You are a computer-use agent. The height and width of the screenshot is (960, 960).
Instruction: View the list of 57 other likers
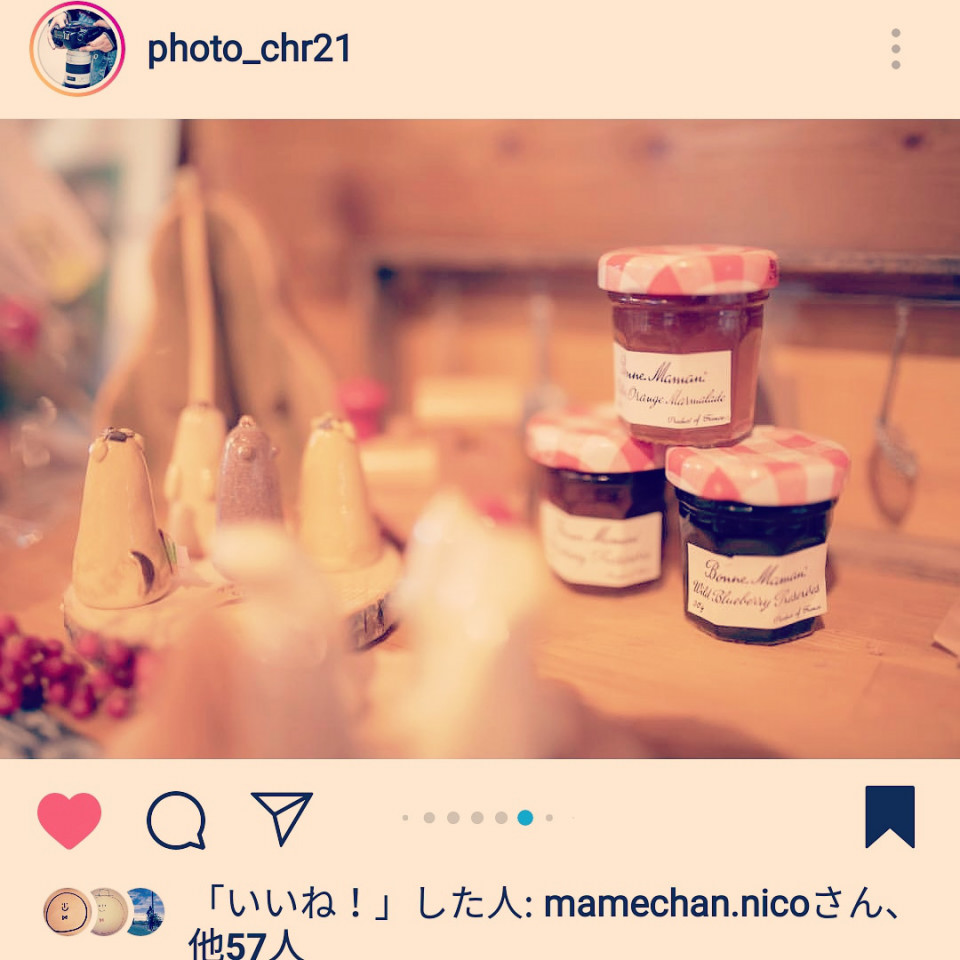click(x=246, y=945)
